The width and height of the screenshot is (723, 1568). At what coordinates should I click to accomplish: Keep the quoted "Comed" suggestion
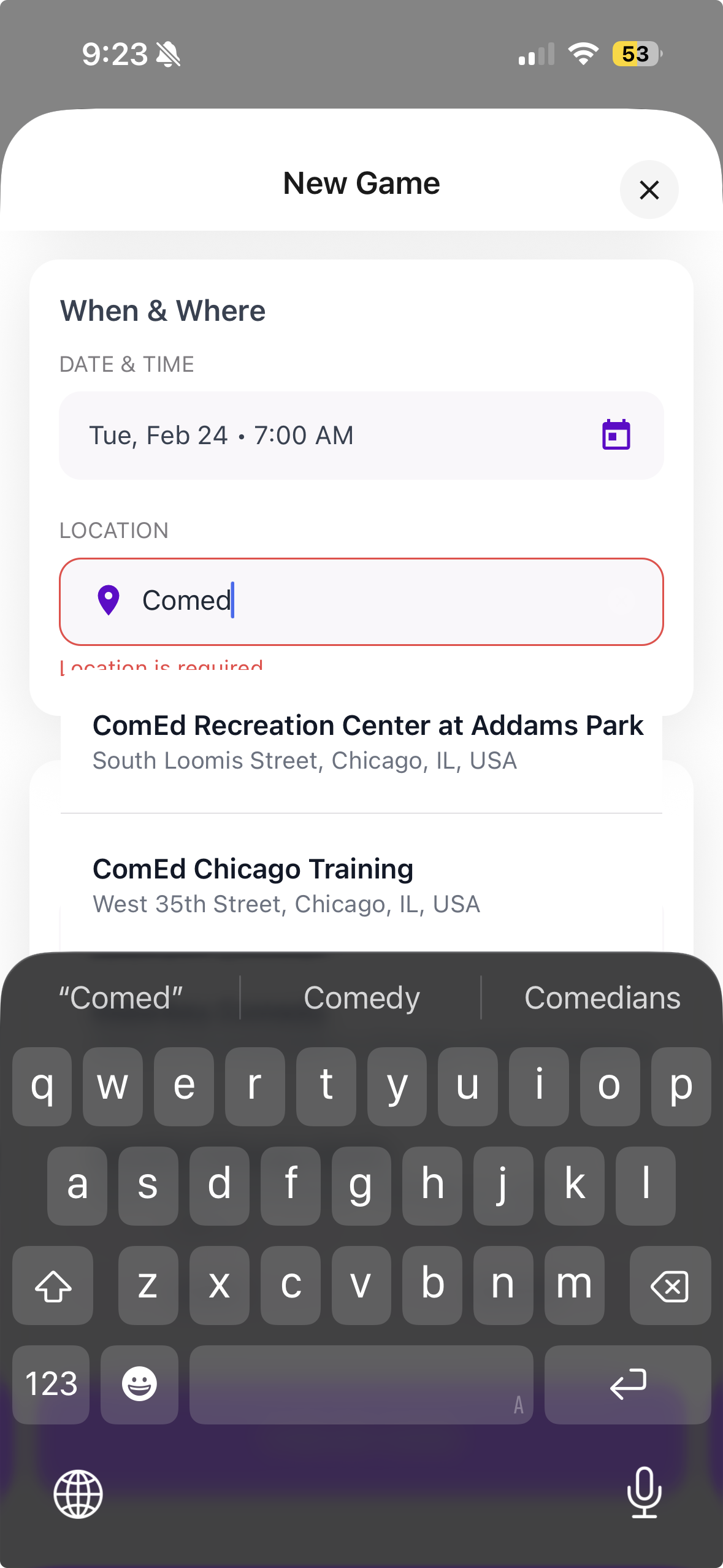pyautogui.click(x=121, y=998)
